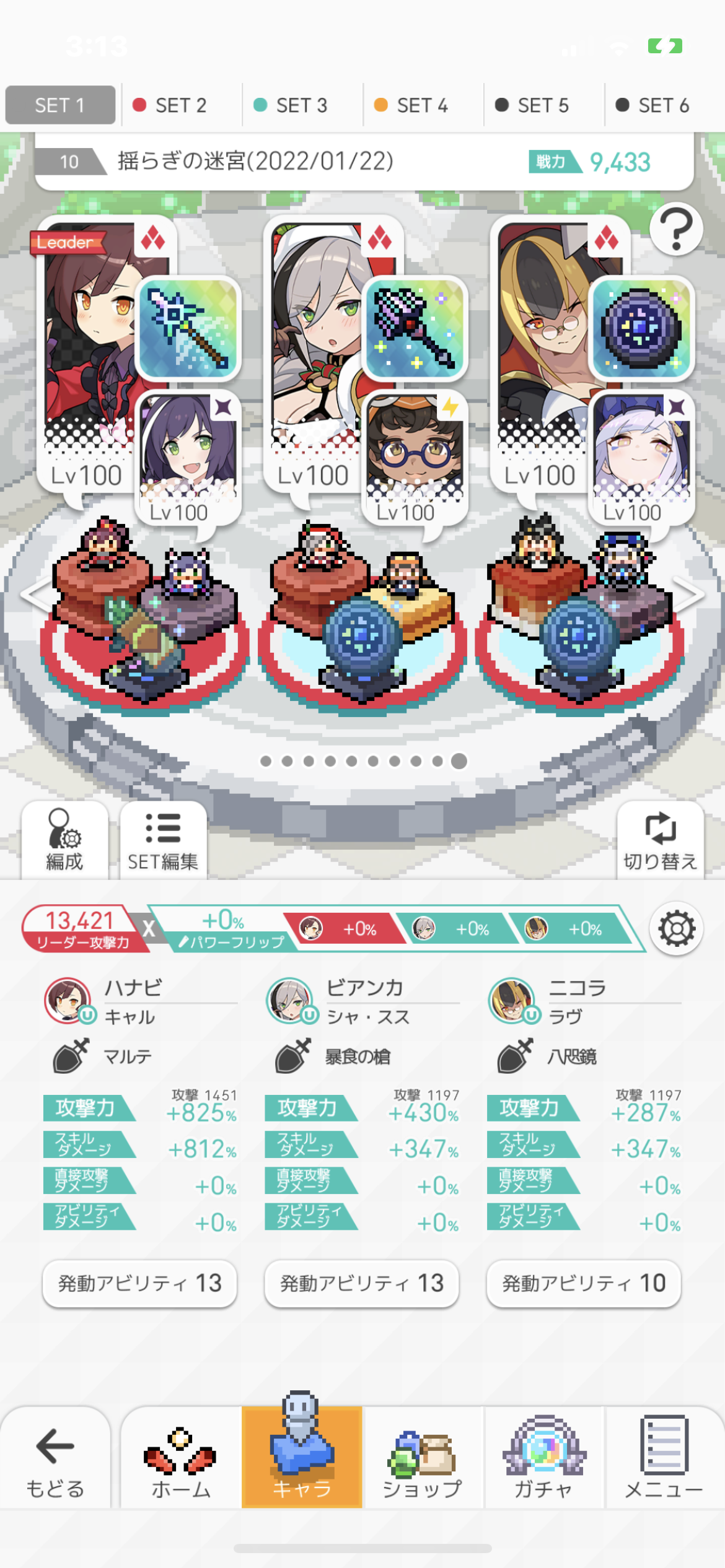Tap the 編成 formation button
The image size is (725, 1568).
coord(64,840)
